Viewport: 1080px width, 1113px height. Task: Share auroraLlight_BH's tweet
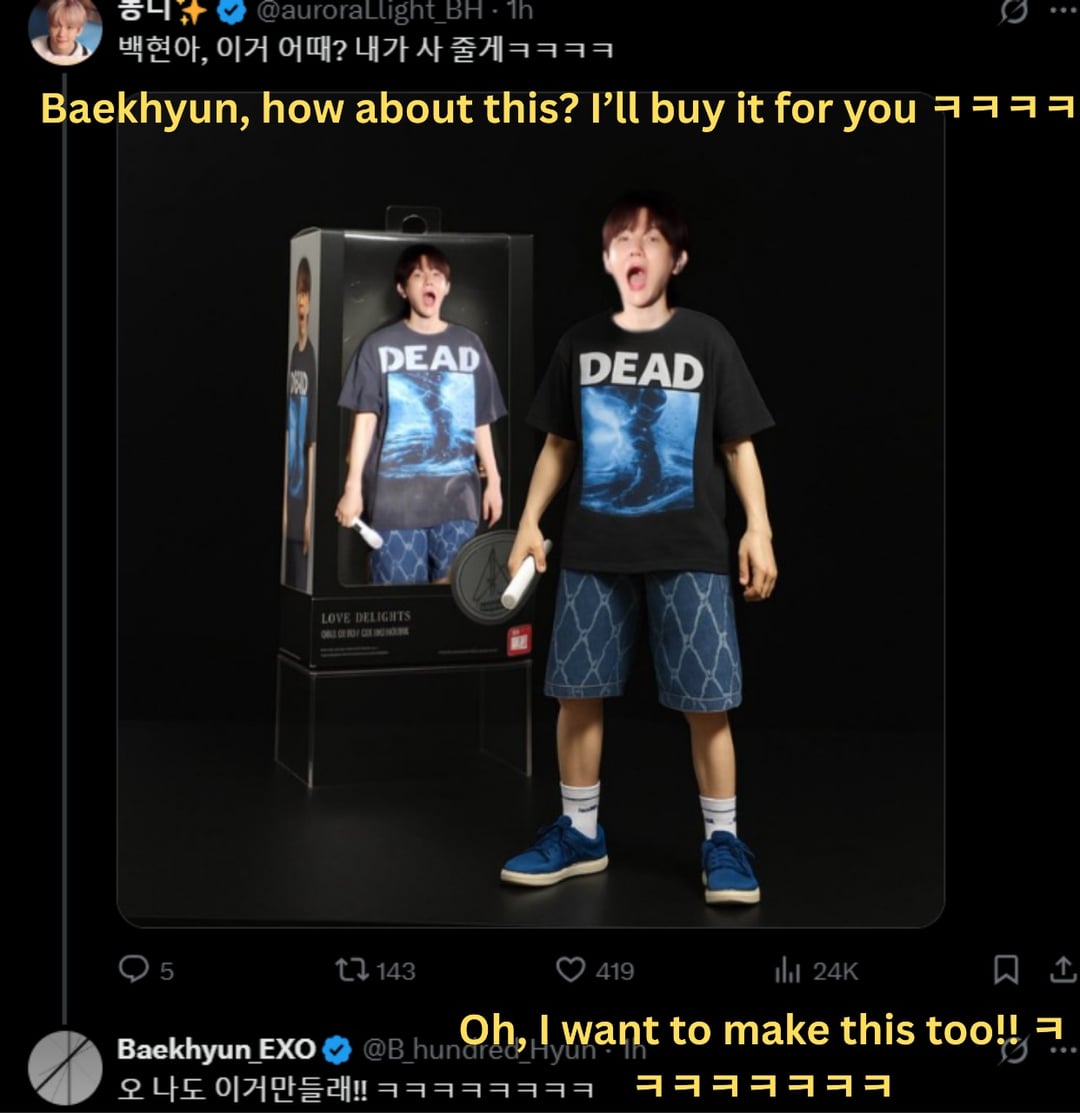(1060, 969)
